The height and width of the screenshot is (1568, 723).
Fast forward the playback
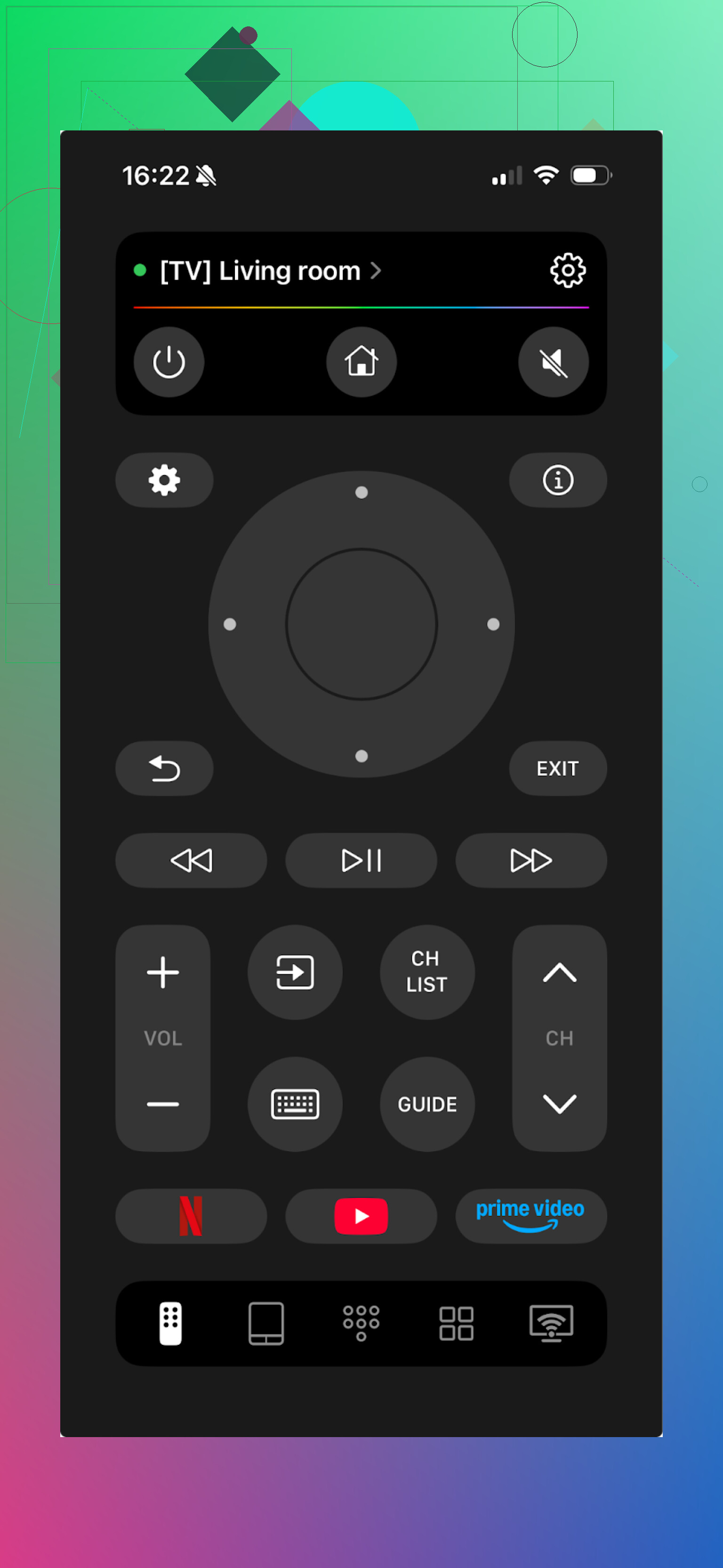pyautogui.click(x=530, y=860)
